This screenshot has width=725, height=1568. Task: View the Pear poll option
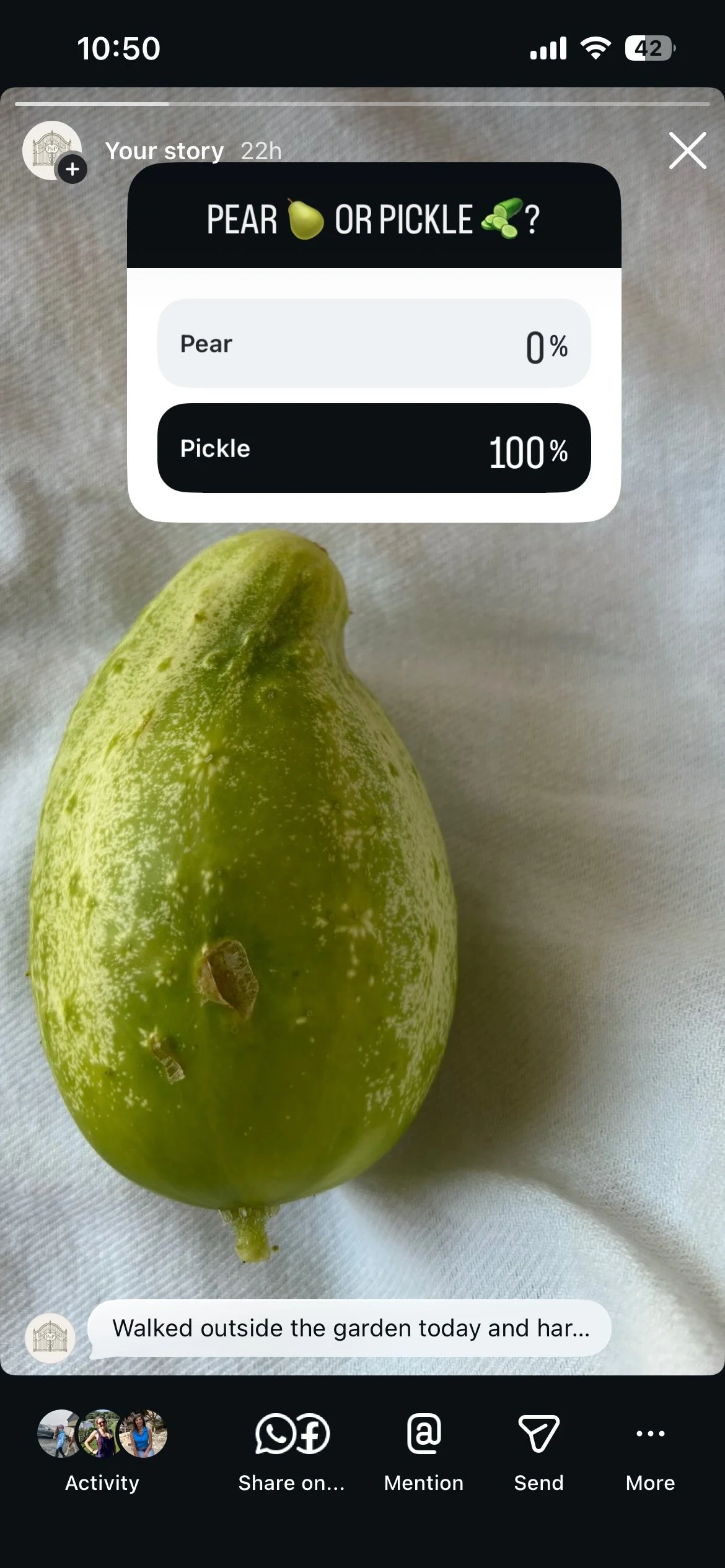(x=374, y=344)
